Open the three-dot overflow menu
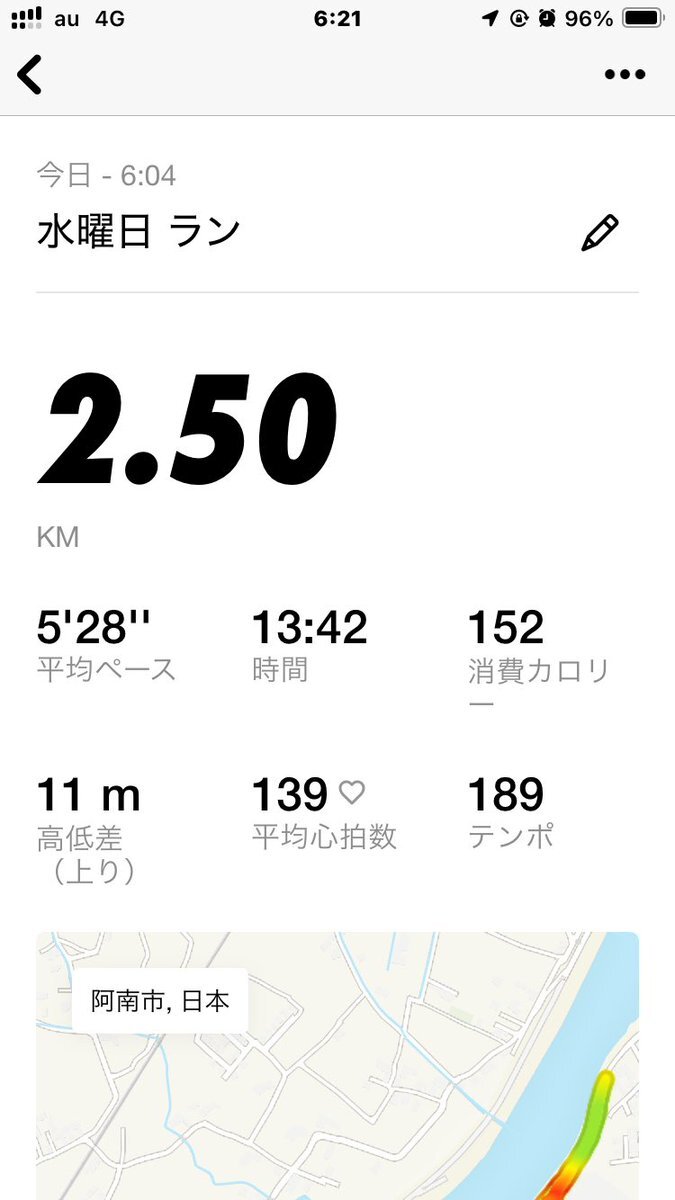The height and width of the screenshot is (1200, 675). coord(625,75)
